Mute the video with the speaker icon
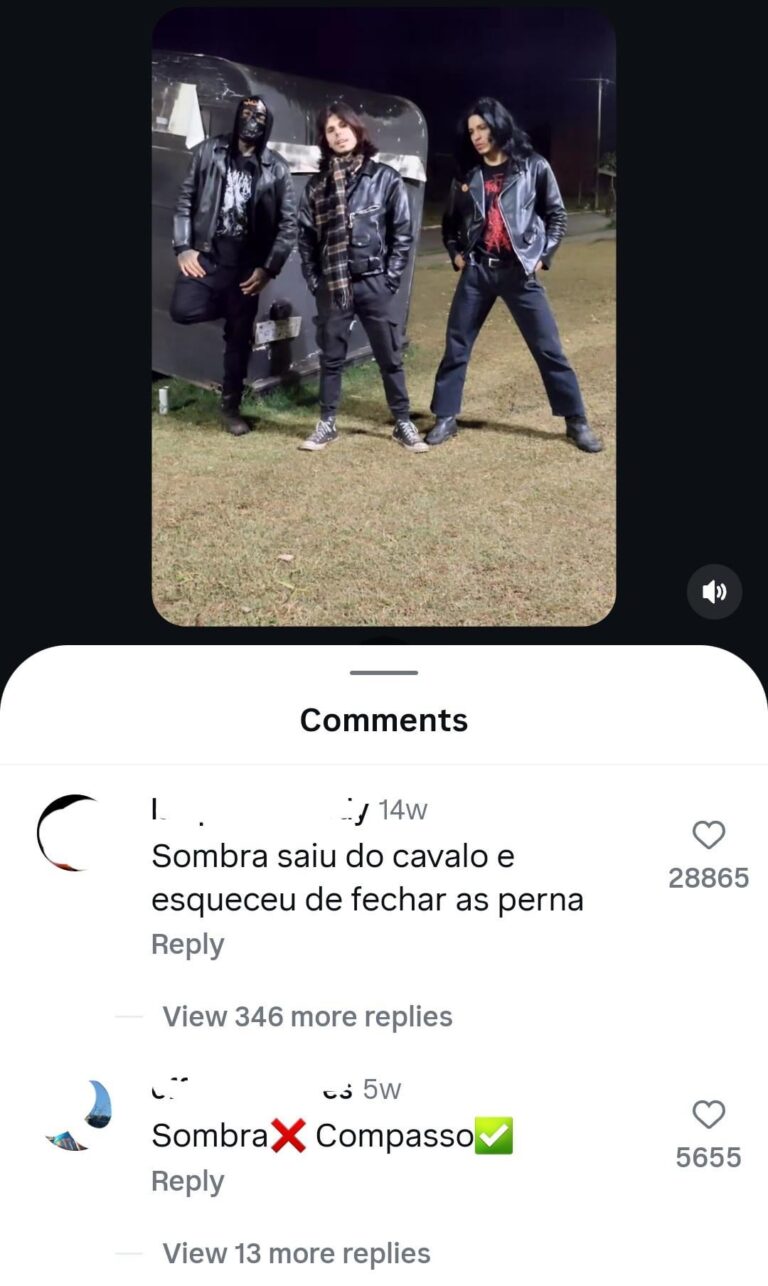 point(714,592)
